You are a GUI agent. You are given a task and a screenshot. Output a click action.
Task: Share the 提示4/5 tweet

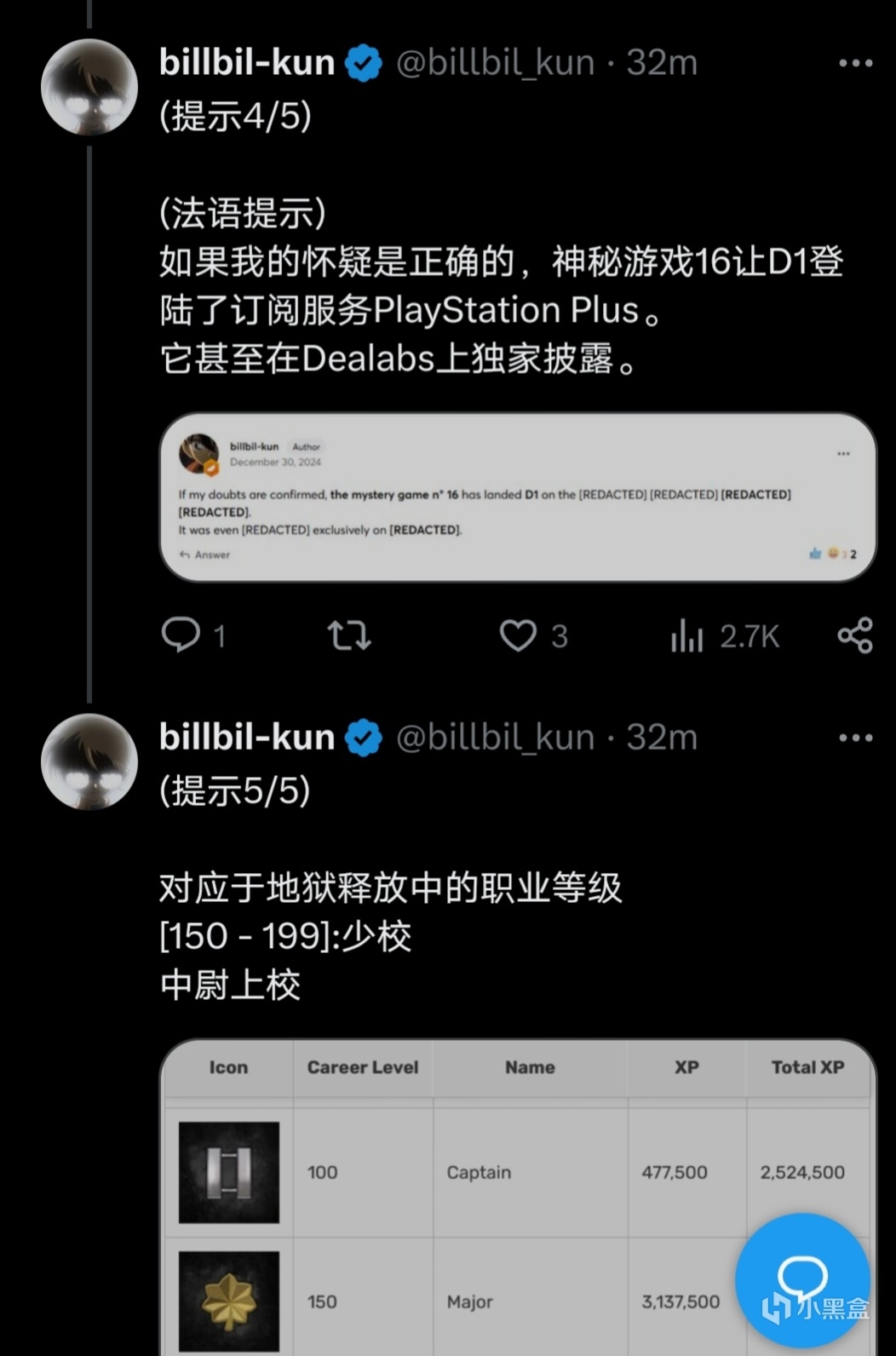(855, 635)
